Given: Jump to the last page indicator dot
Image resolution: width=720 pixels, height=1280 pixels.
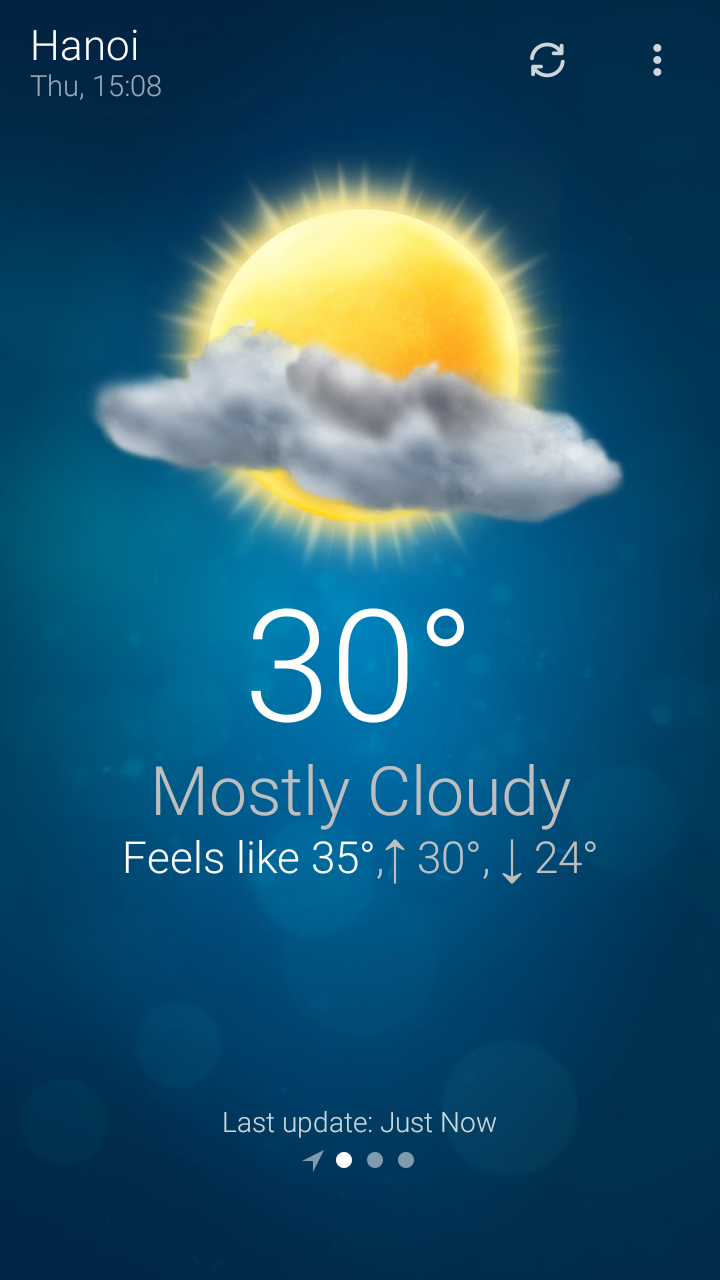Looking at the screenshot, I should coord(406,1160).
